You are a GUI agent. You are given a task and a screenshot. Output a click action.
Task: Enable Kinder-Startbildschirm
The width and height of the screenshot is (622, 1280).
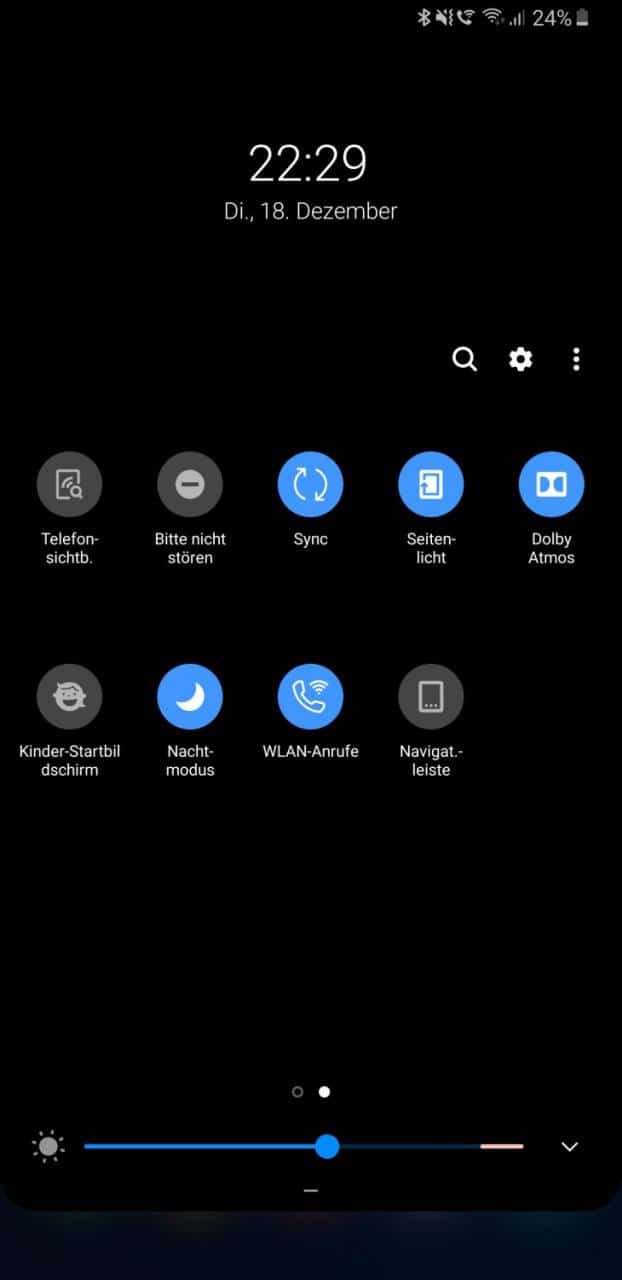click(69, 697)
